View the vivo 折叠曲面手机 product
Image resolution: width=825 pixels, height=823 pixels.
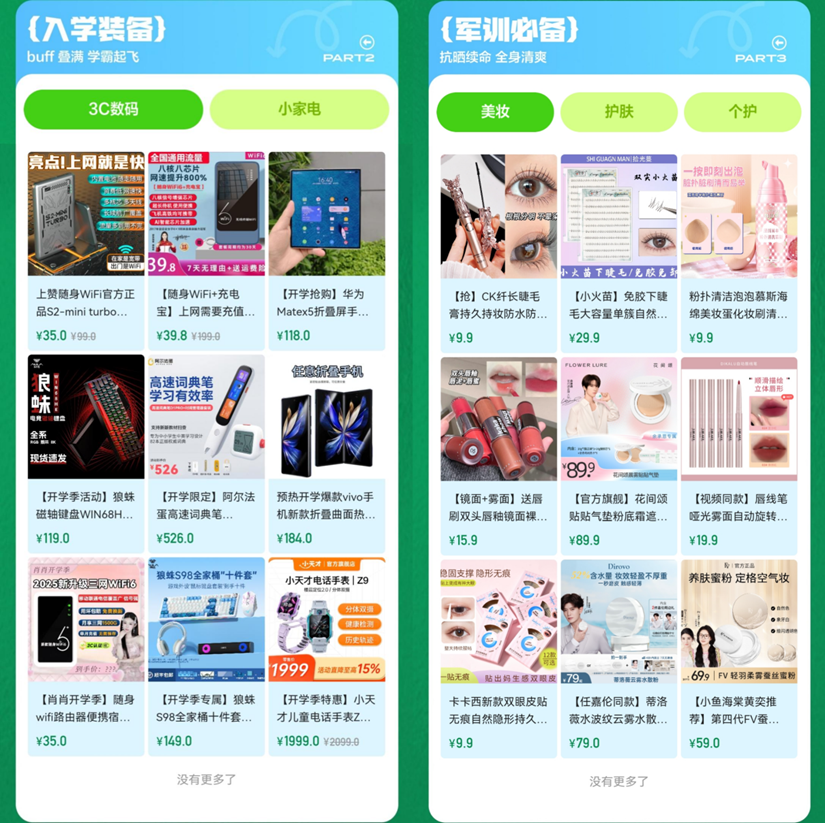click(x=326, y=452)
